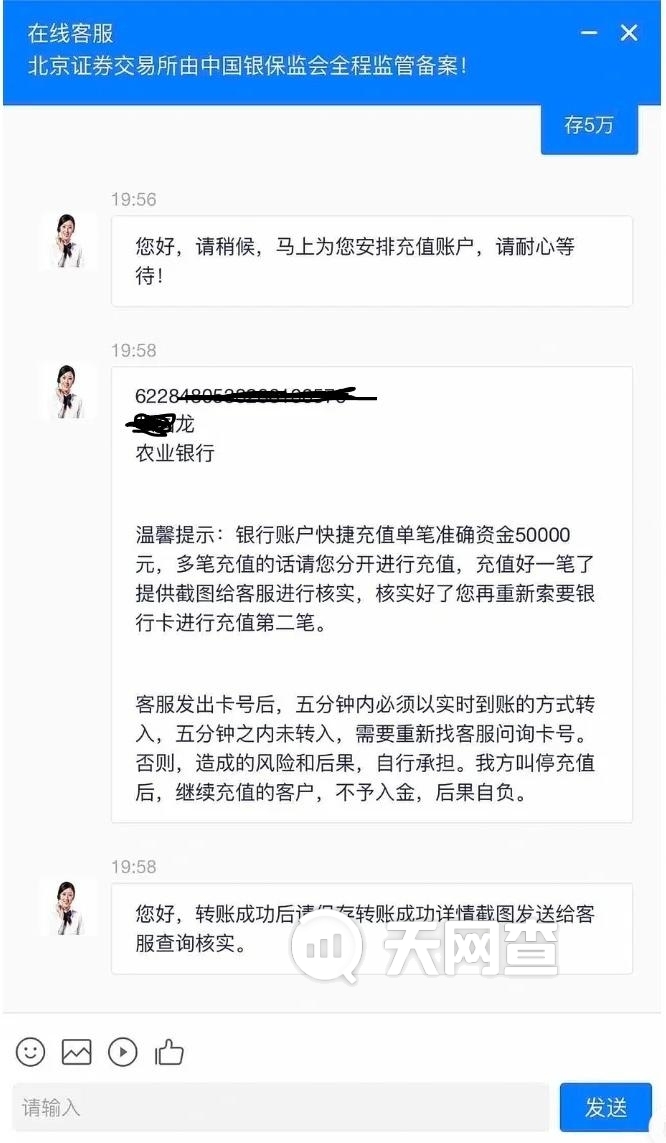This screenshot has width=666, height=1143.
Task: Send the message with 发送 button
Action: [x=605, y=1107]
